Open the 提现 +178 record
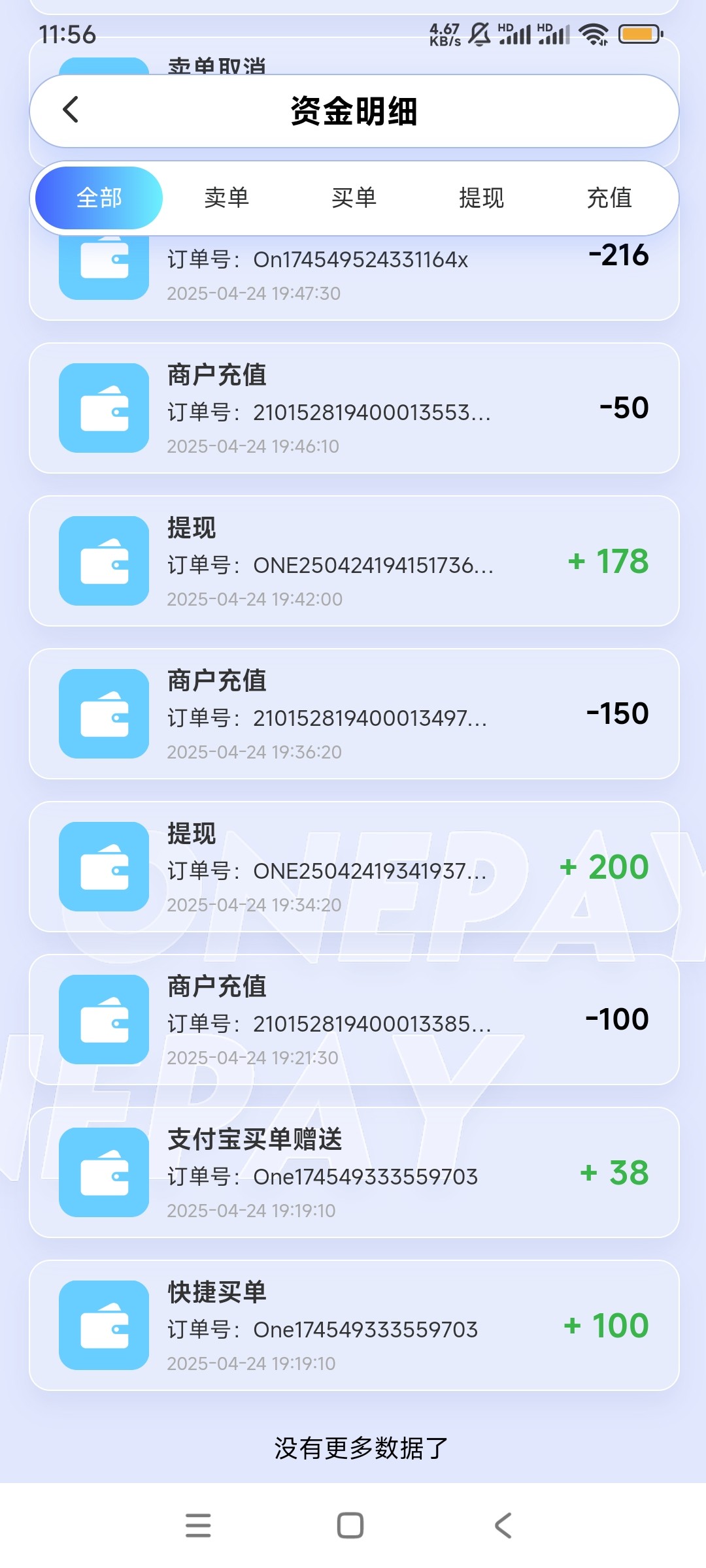 pyautogui.click(x=354, y=561)
